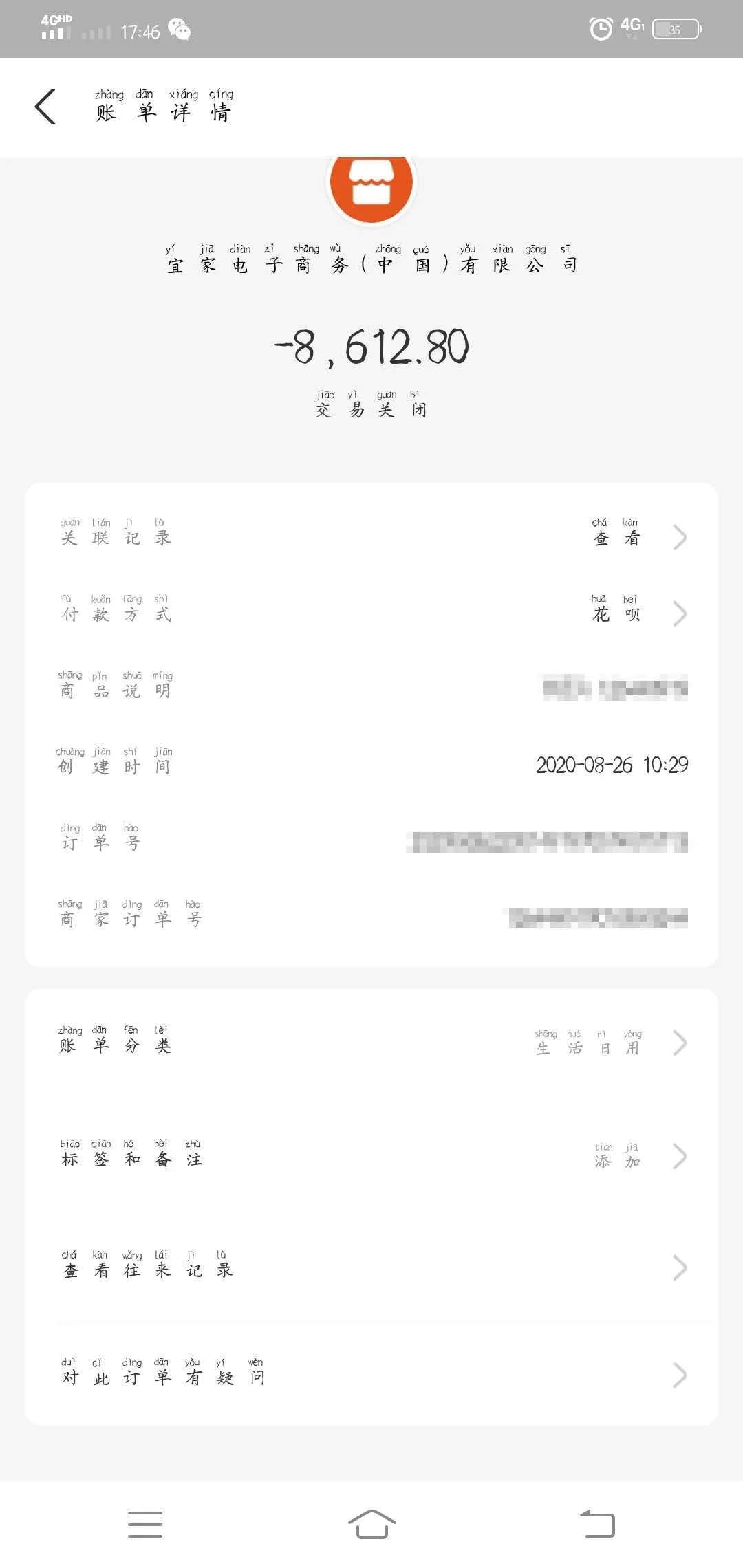Image resolution: width=743 pixels, height=1568 pixels.
Task: Open 查看往来记录
Action: tap(371, 1267)
